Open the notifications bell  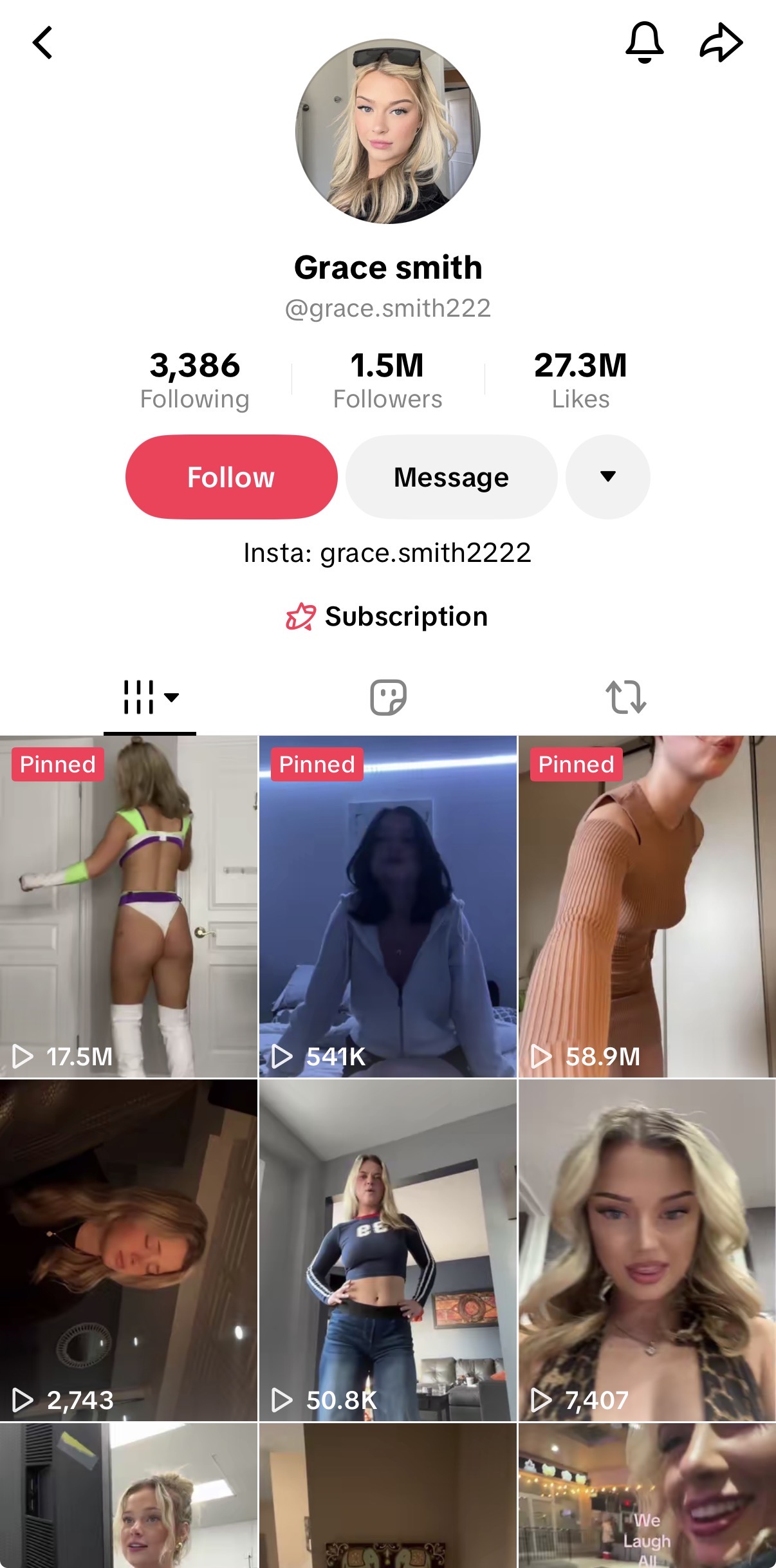pyautogui.click(x=644, y=42)
